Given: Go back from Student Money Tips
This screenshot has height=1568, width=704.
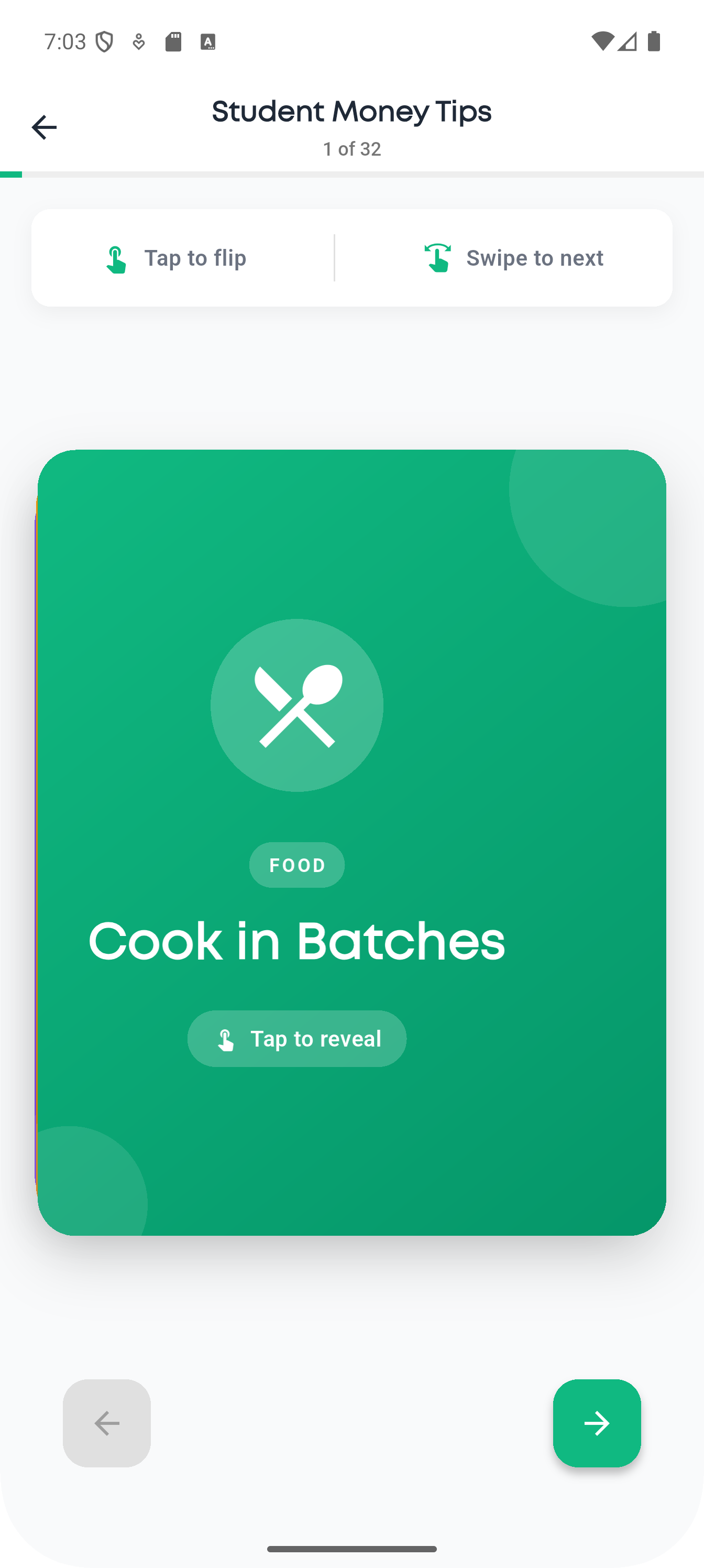Looking at the screenshot, I should tap(44, 127).
